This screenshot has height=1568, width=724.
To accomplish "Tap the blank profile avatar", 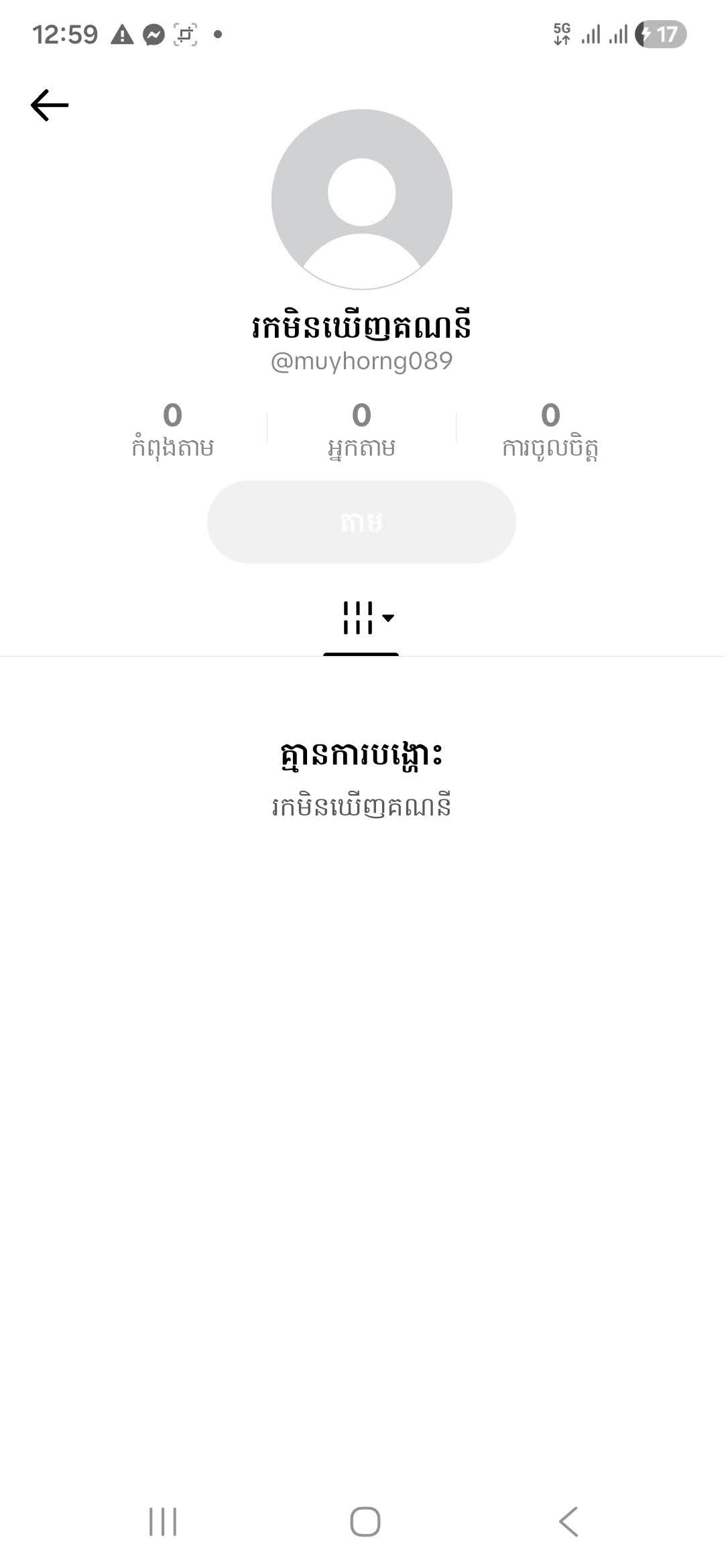I will click(362, 200).
